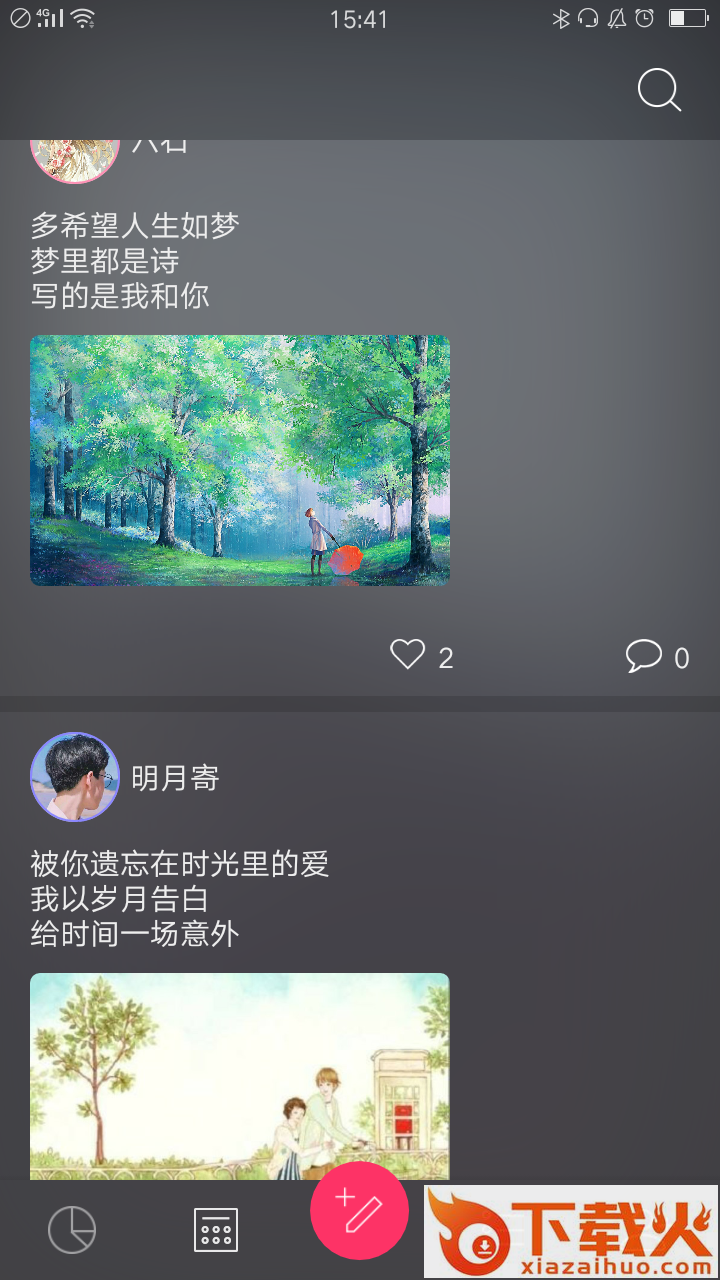The width and height of the screenshot is (720, 1280).
Task: Open the forest painting in the first post
Action: [240, 460]
